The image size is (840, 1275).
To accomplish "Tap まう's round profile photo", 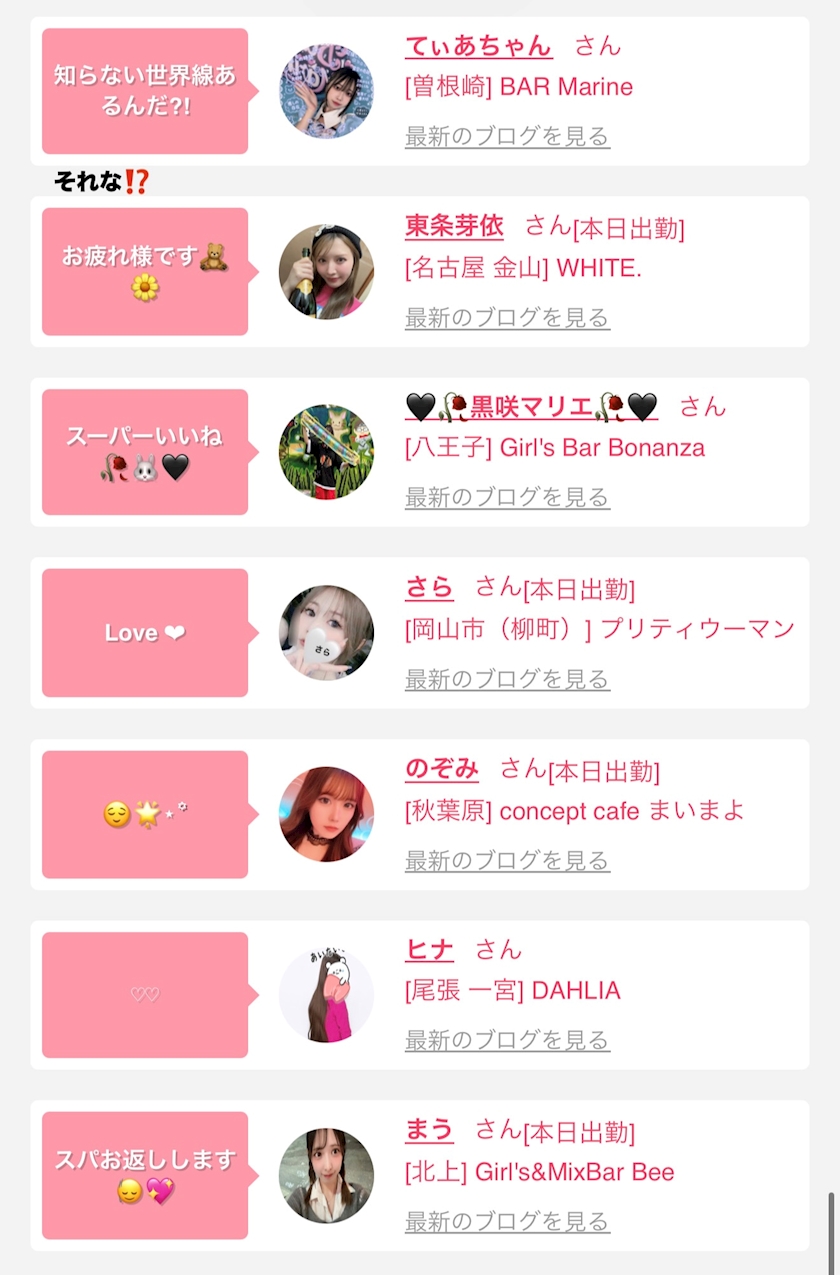I will (x=326, y=1176).
